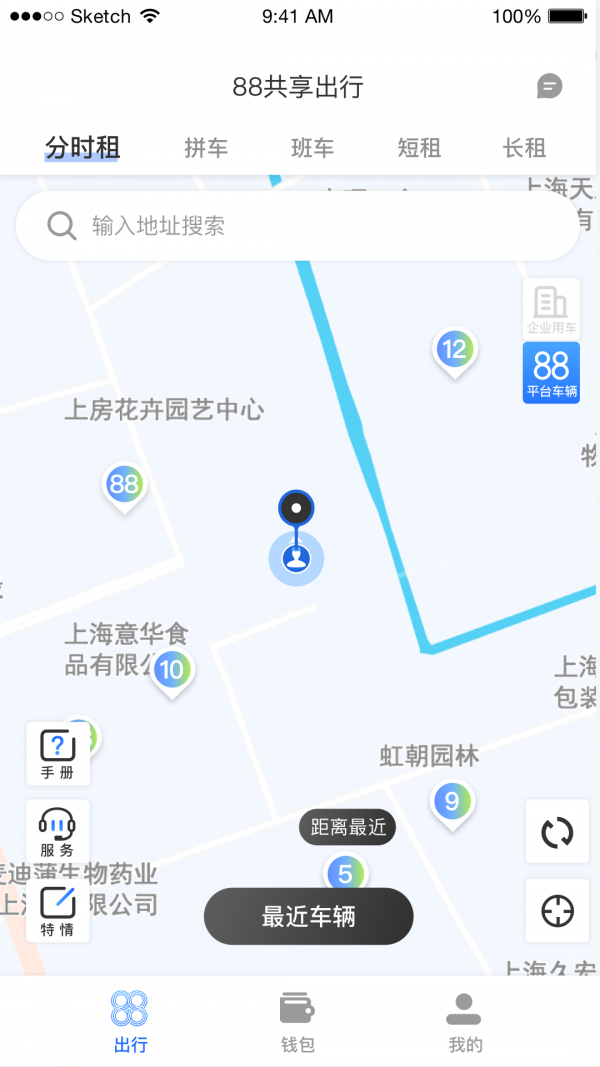This screenshot has height=1067, width=600.
Task: Tap the 输入地址搜索 search field
Action: [297, 226]
